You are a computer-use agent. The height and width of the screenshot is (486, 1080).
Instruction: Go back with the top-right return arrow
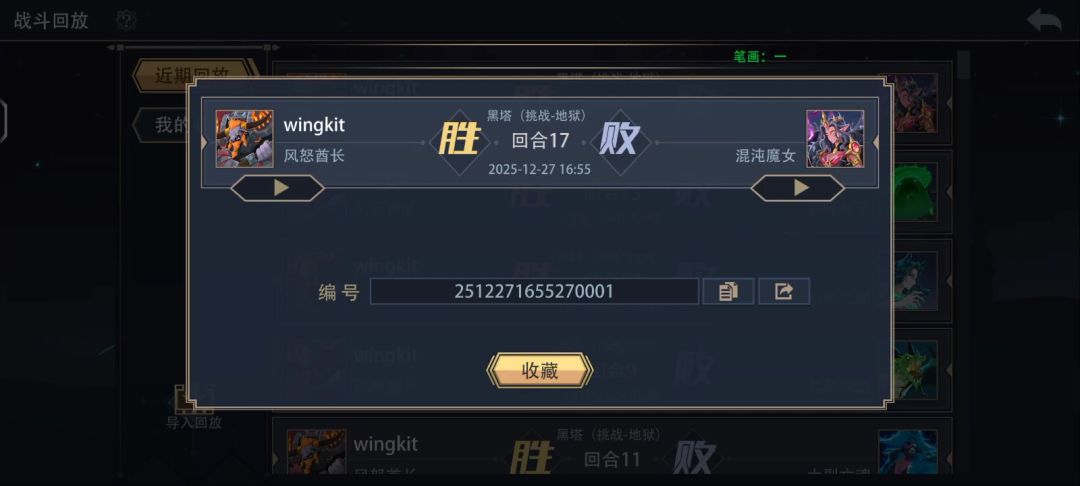coord(1044,20)
